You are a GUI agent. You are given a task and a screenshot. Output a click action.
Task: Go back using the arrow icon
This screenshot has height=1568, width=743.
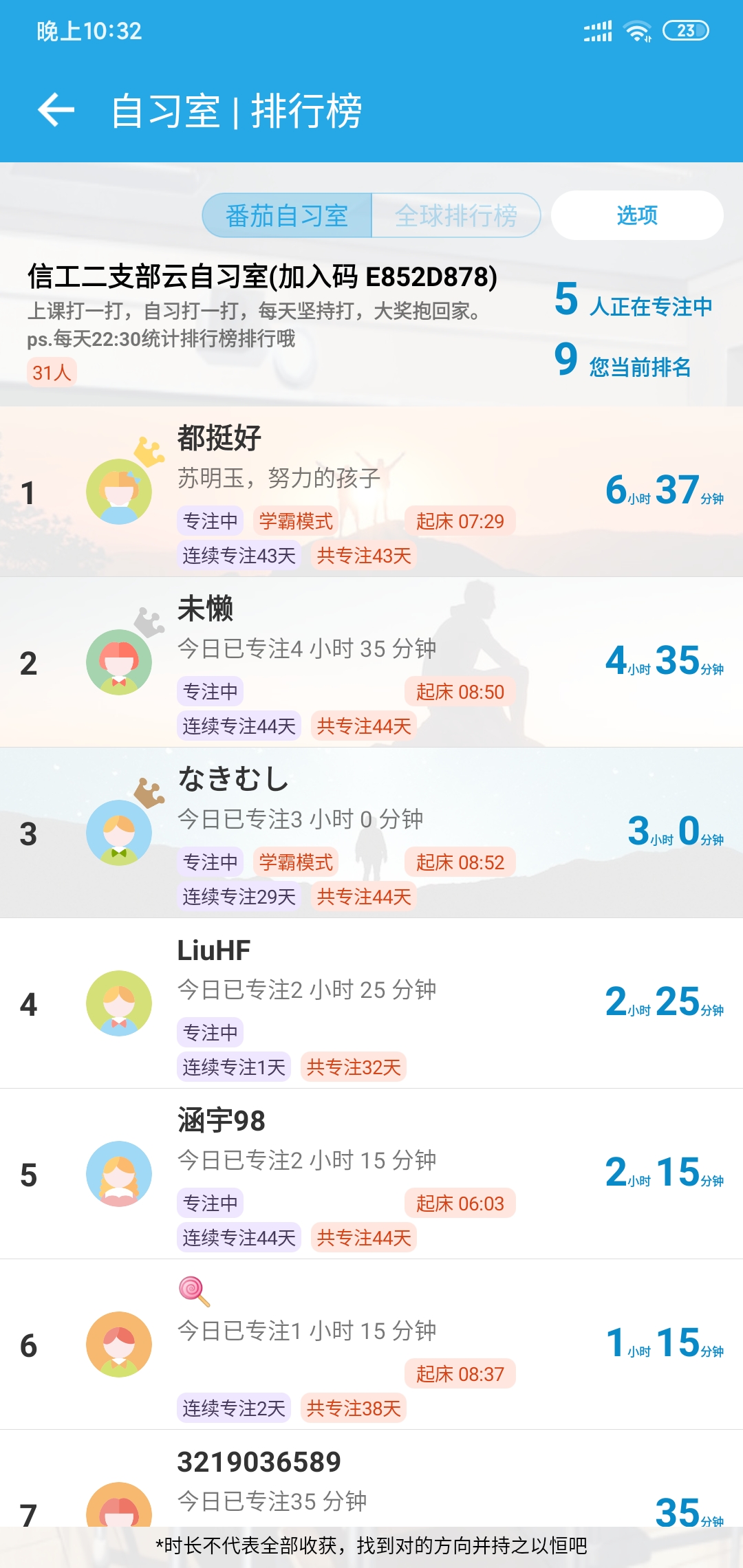[x=56, y=110]
